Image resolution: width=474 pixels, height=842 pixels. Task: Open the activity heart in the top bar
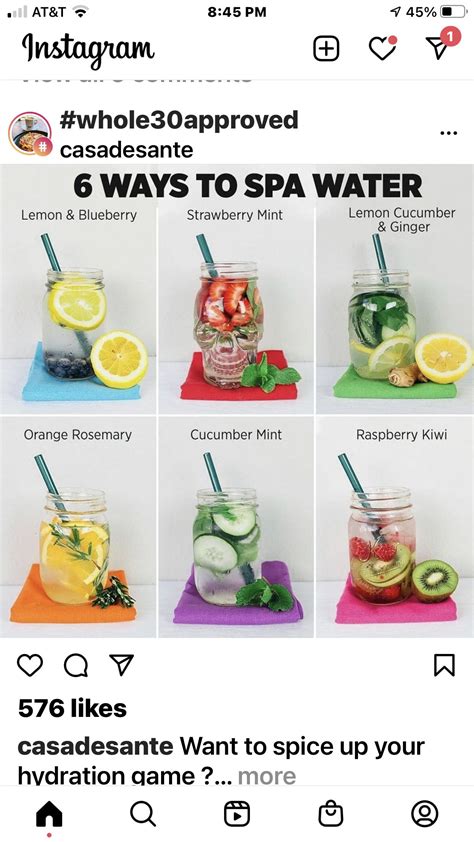(382, 48)
